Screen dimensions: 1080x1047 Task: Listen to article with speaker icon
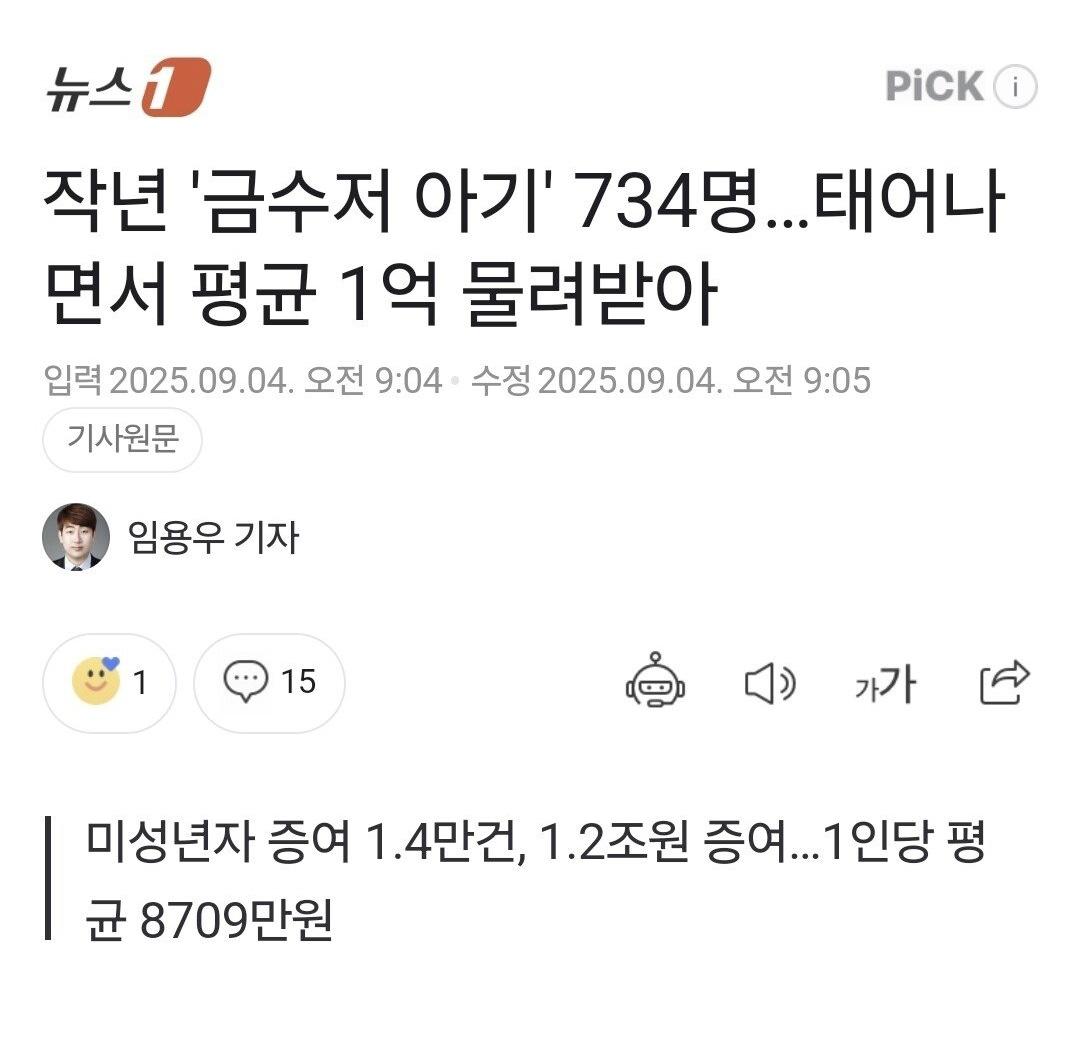(769, 684)
